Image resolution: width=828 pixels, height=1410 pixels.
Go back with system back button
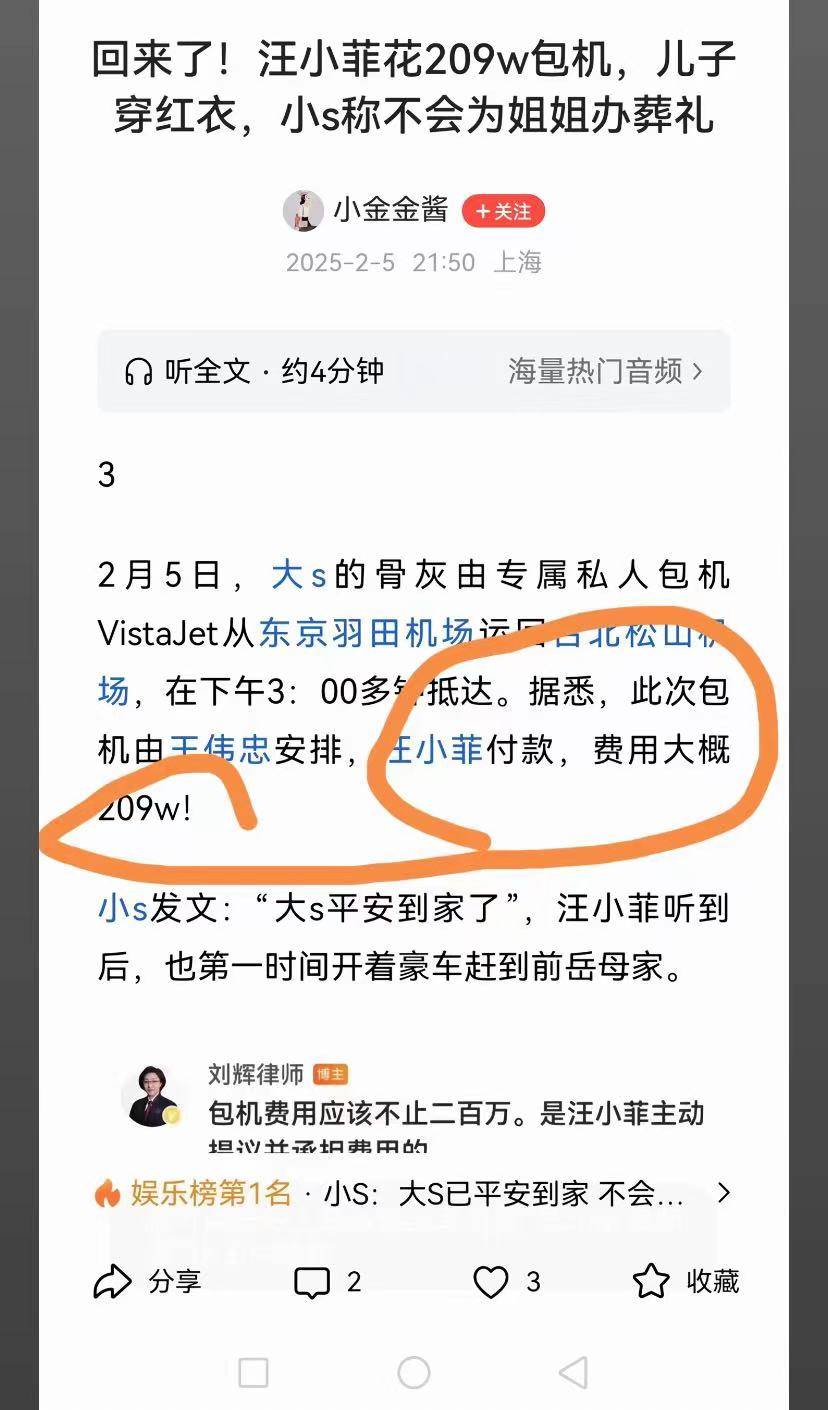573,1373
